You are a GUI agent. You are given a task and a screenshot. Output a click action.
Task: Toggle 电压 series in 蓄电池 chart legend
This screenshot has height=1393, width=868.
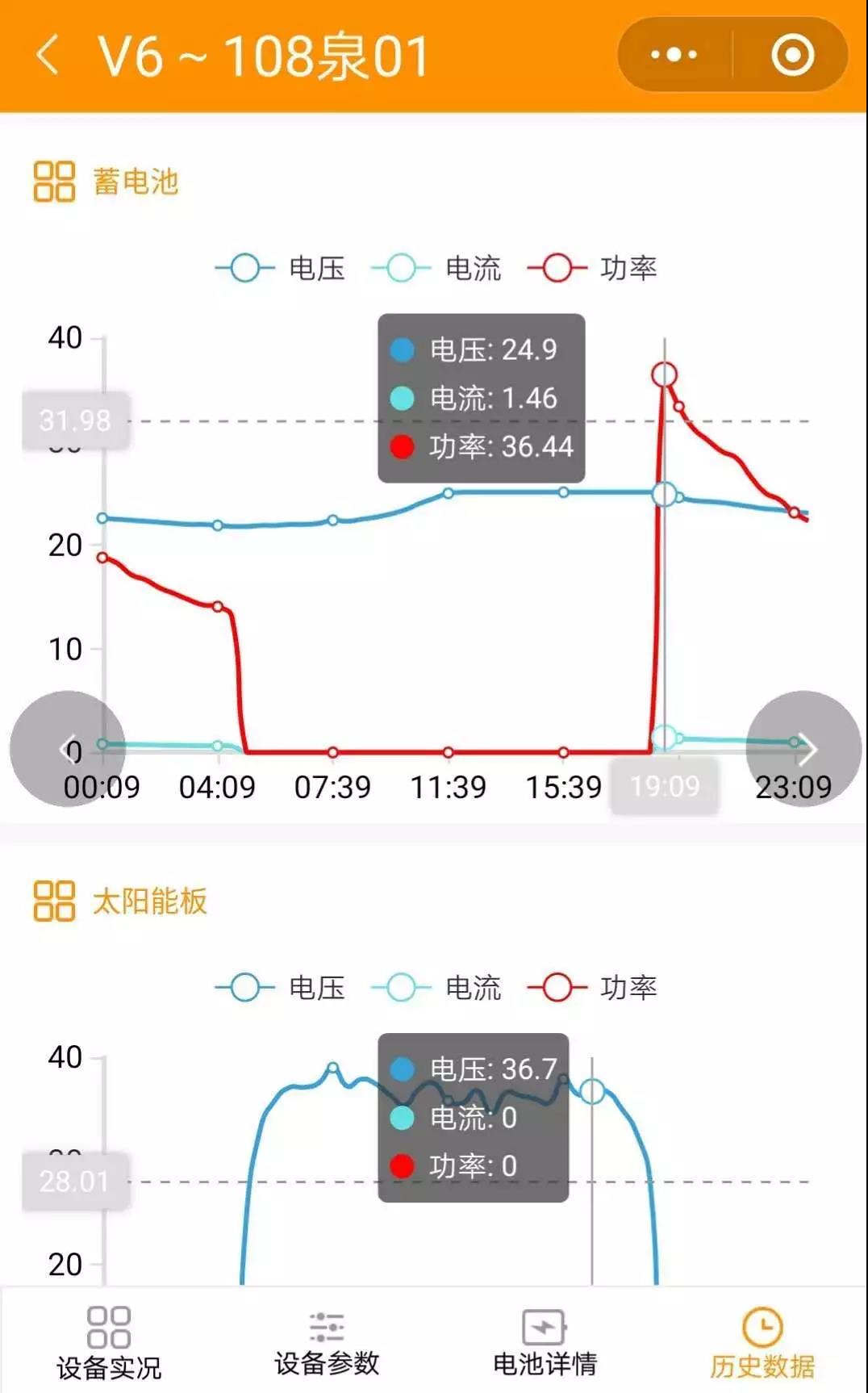click(281, 268)
